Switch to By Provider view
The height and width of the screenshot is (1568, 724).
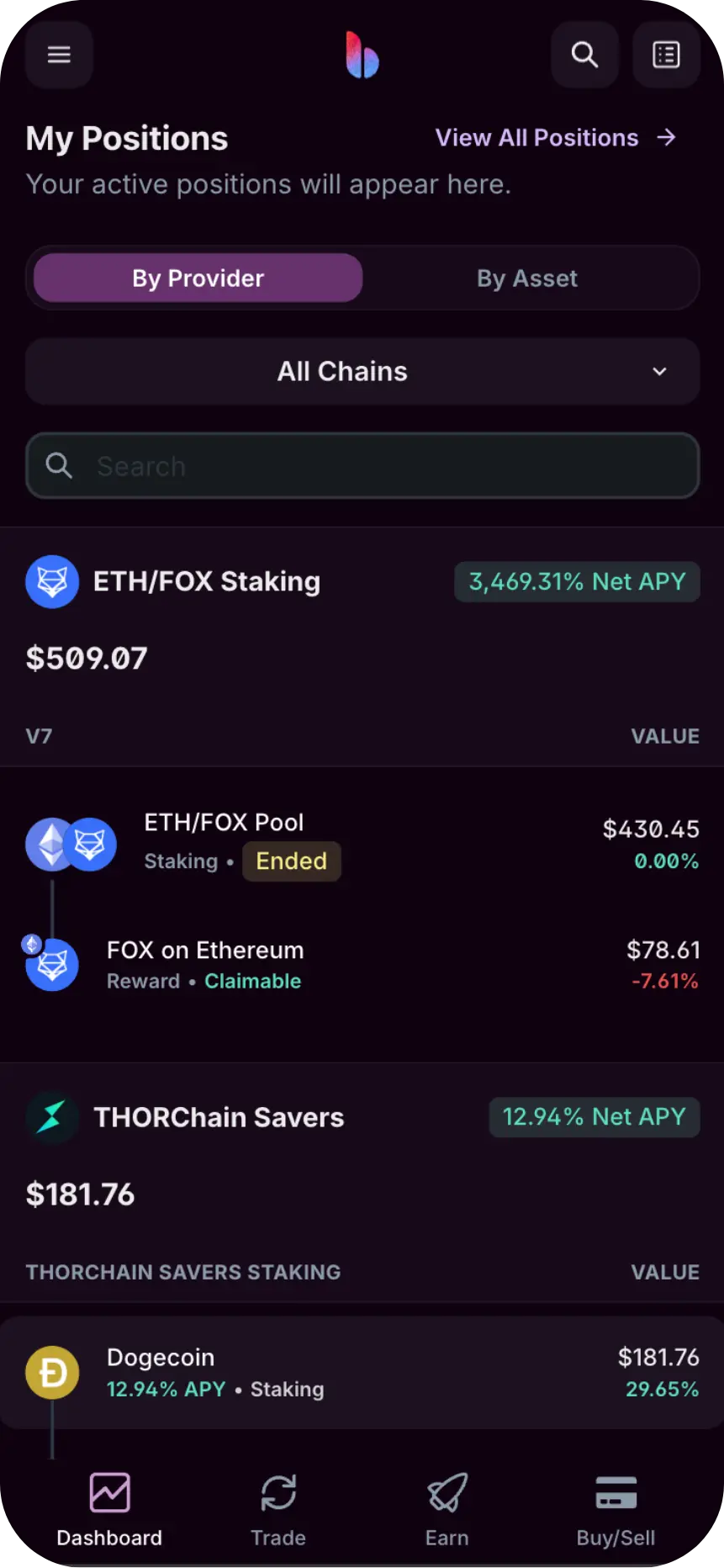[x=198, y=278]
